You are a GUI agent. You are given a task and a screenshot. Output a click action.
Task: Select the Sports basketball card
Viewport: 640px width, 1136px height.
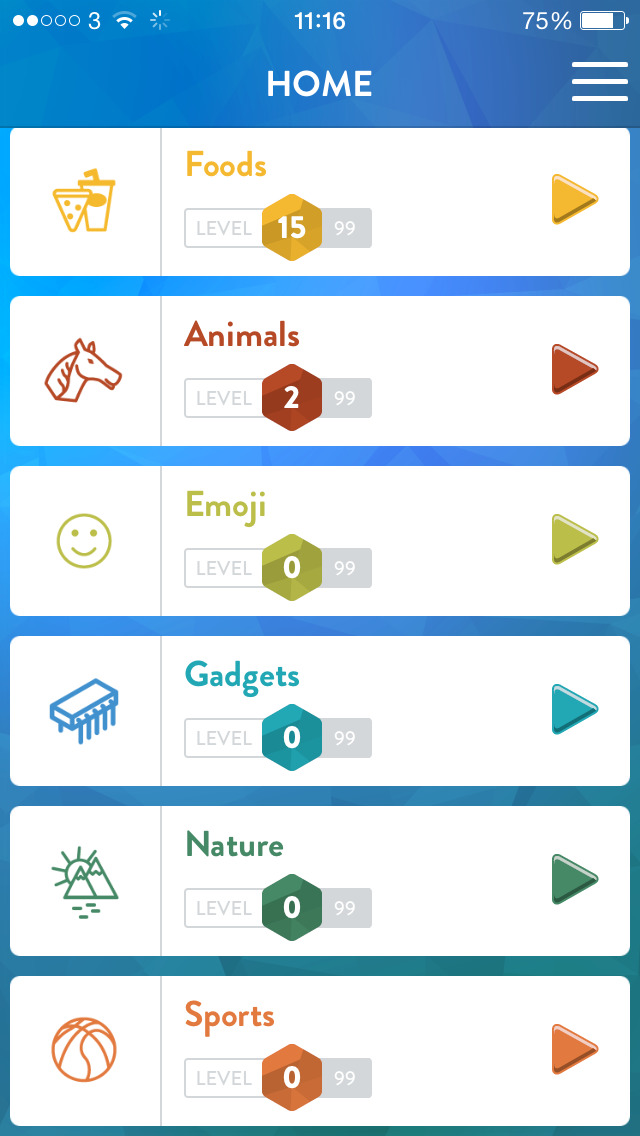tap(320, 1051)
